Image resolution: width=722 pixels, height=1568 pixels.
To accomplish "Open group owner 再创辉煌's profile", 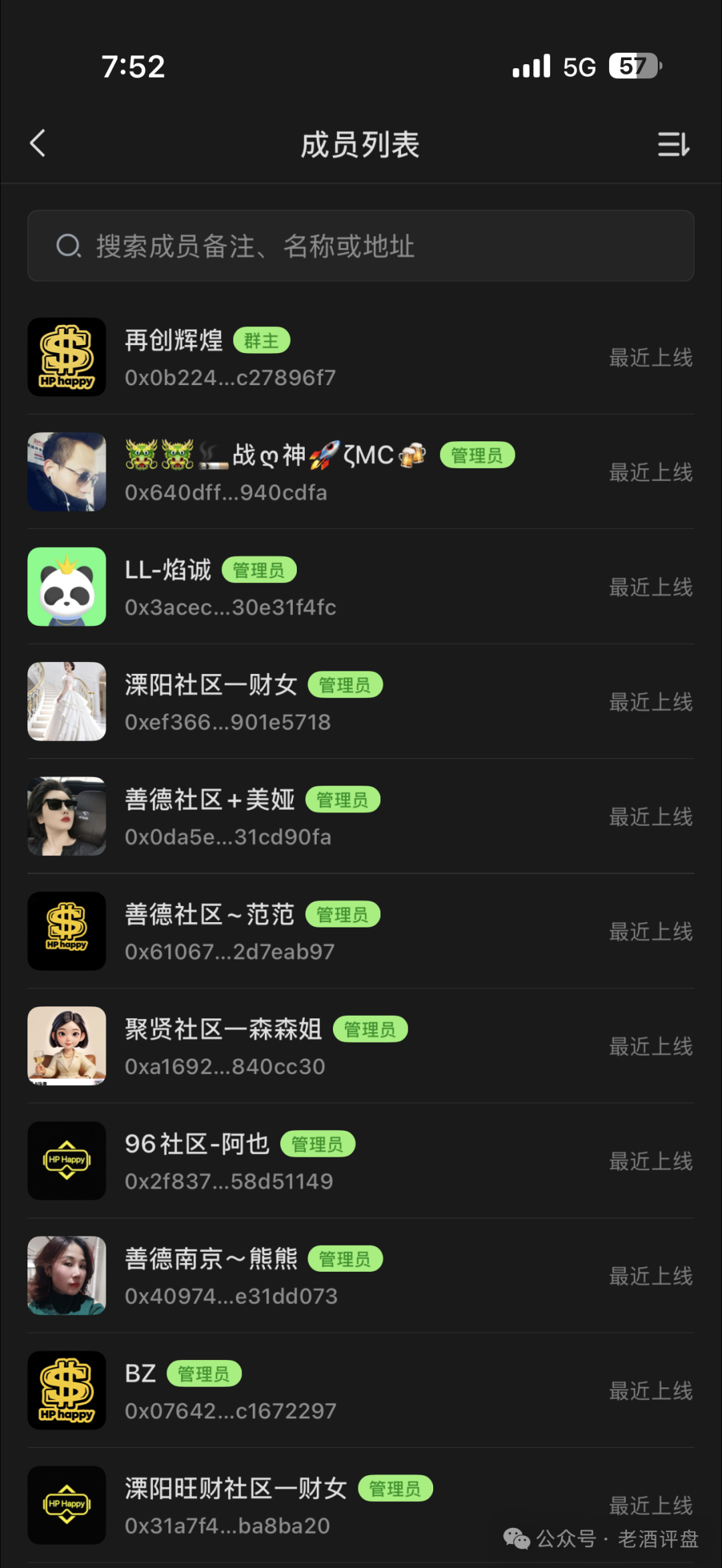I will (361, 357).
